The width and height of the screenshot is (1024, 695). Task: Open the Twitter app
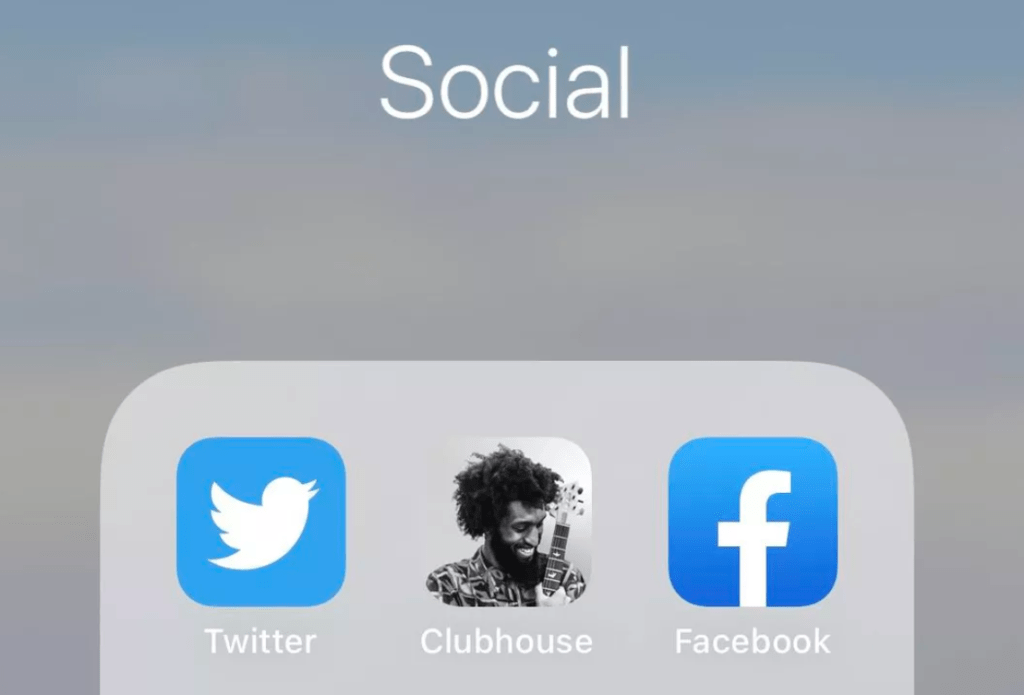[260, 522]
